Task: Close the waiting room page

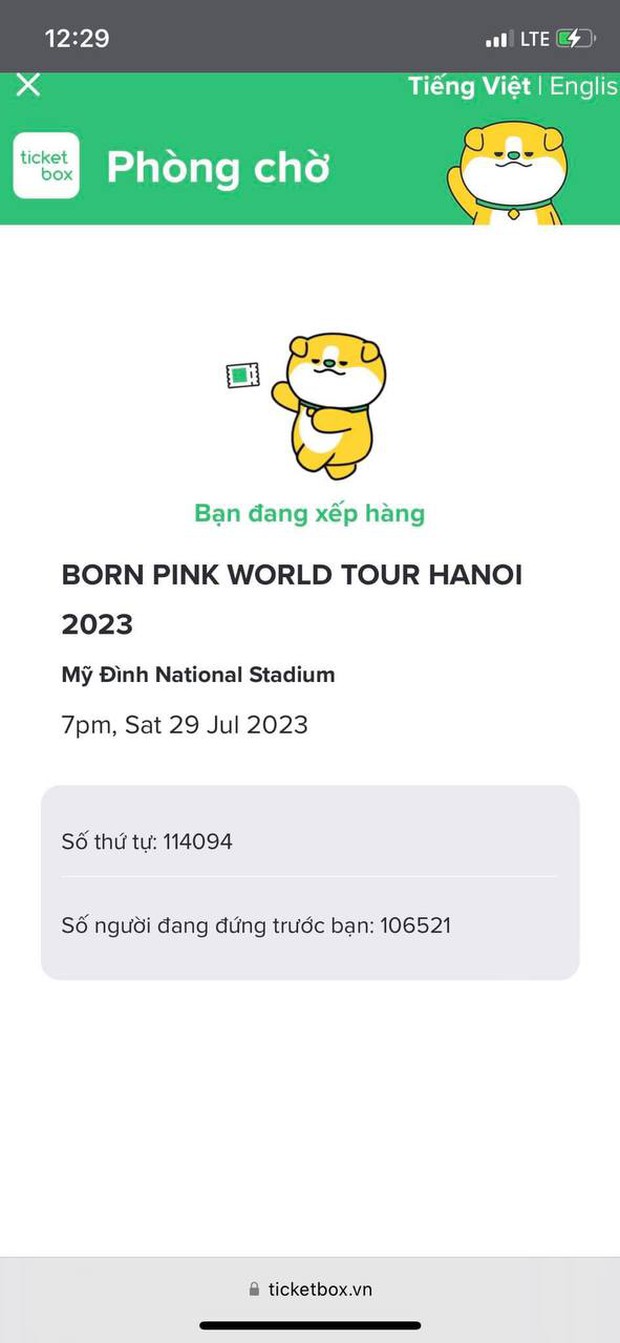Action: [x=28, y=85]
